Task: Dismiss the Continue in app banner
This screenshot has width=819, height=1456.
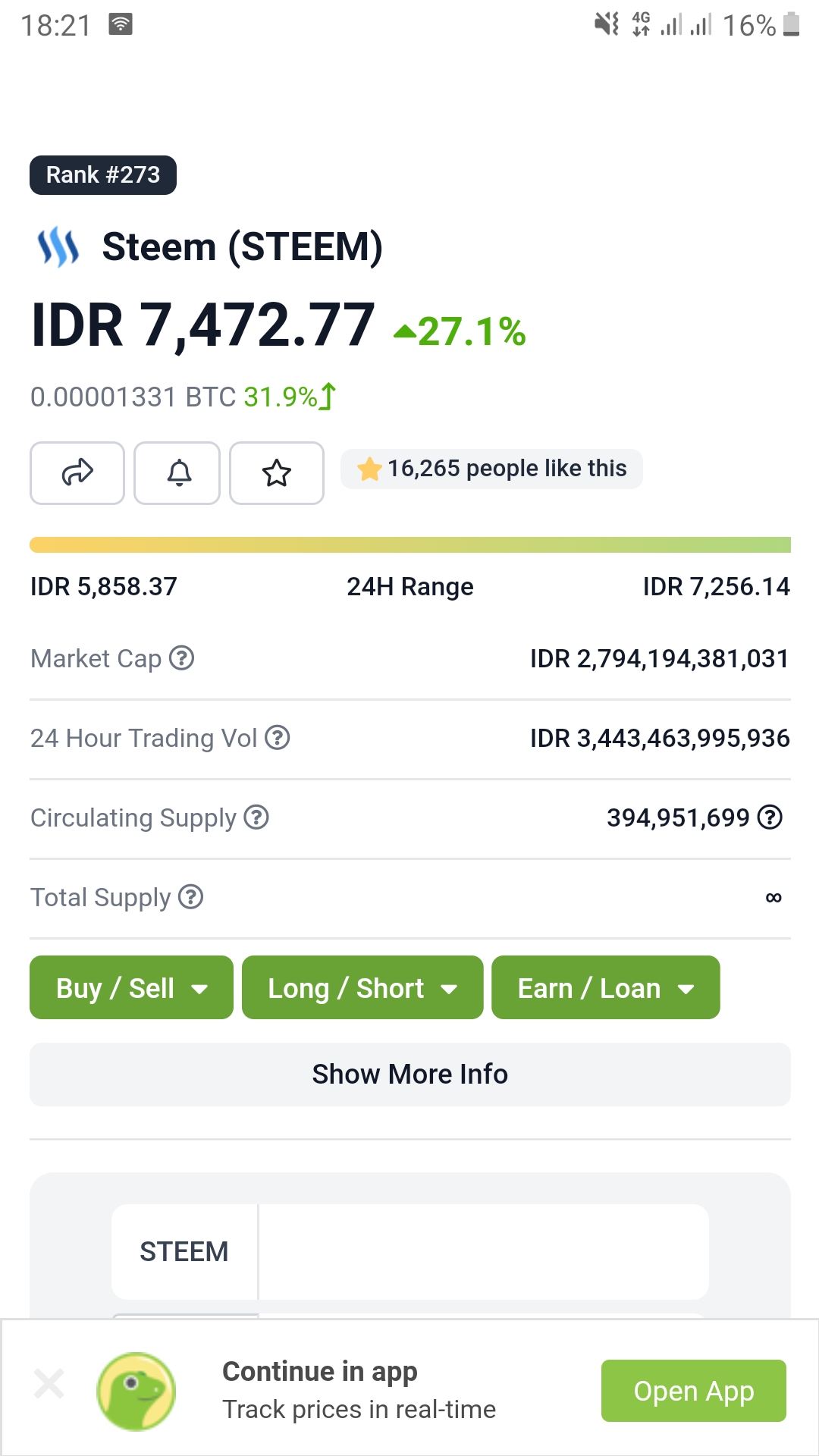Action: 49,1385
